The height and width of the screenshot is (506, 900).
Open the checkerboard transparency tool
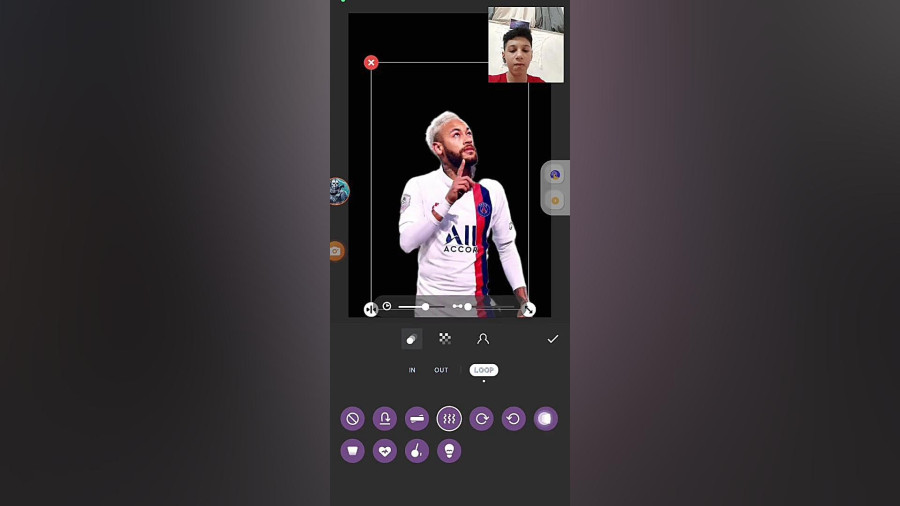445,339
